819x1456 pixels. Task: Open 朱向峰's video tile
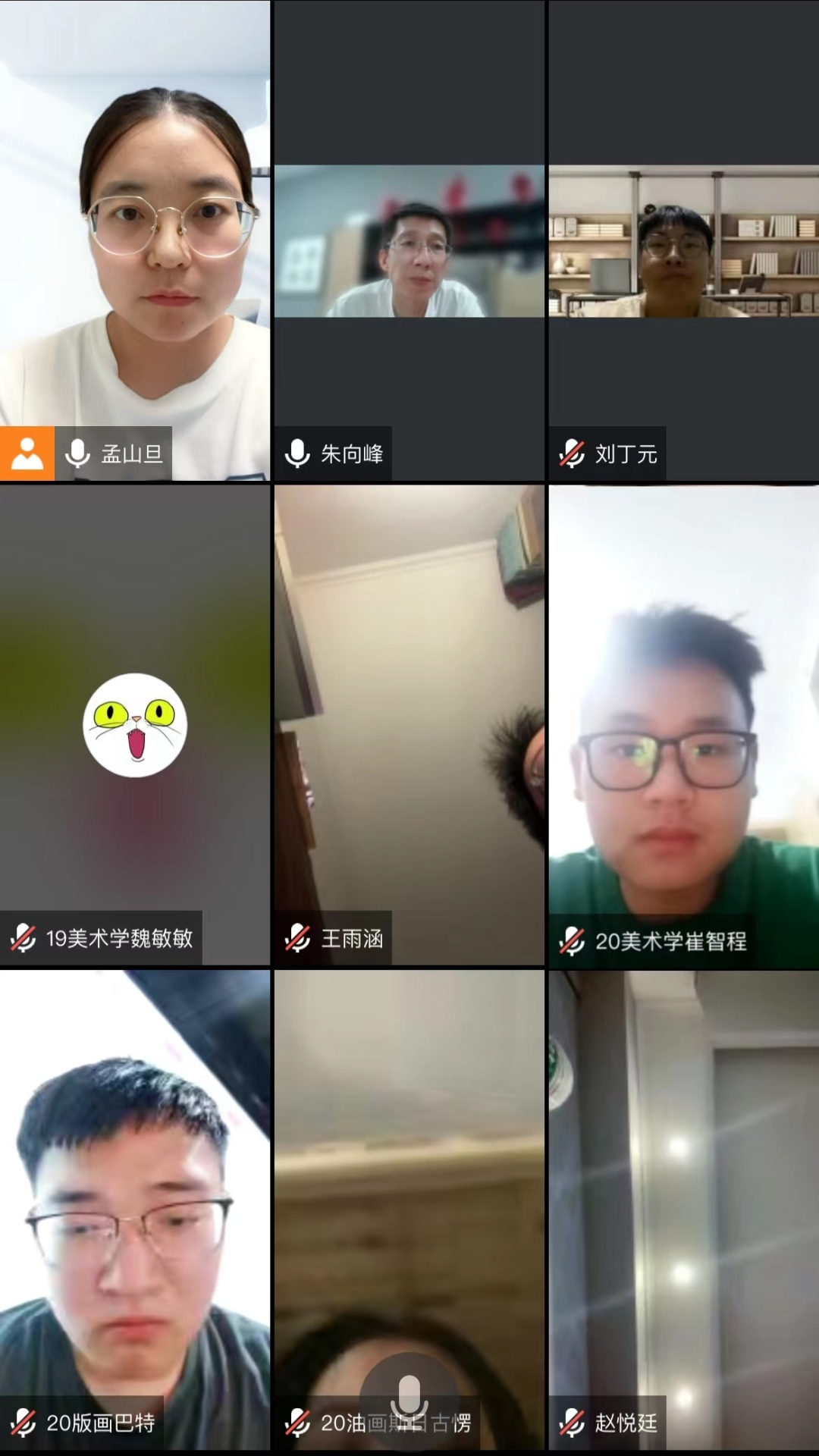[x=409, y=241]
